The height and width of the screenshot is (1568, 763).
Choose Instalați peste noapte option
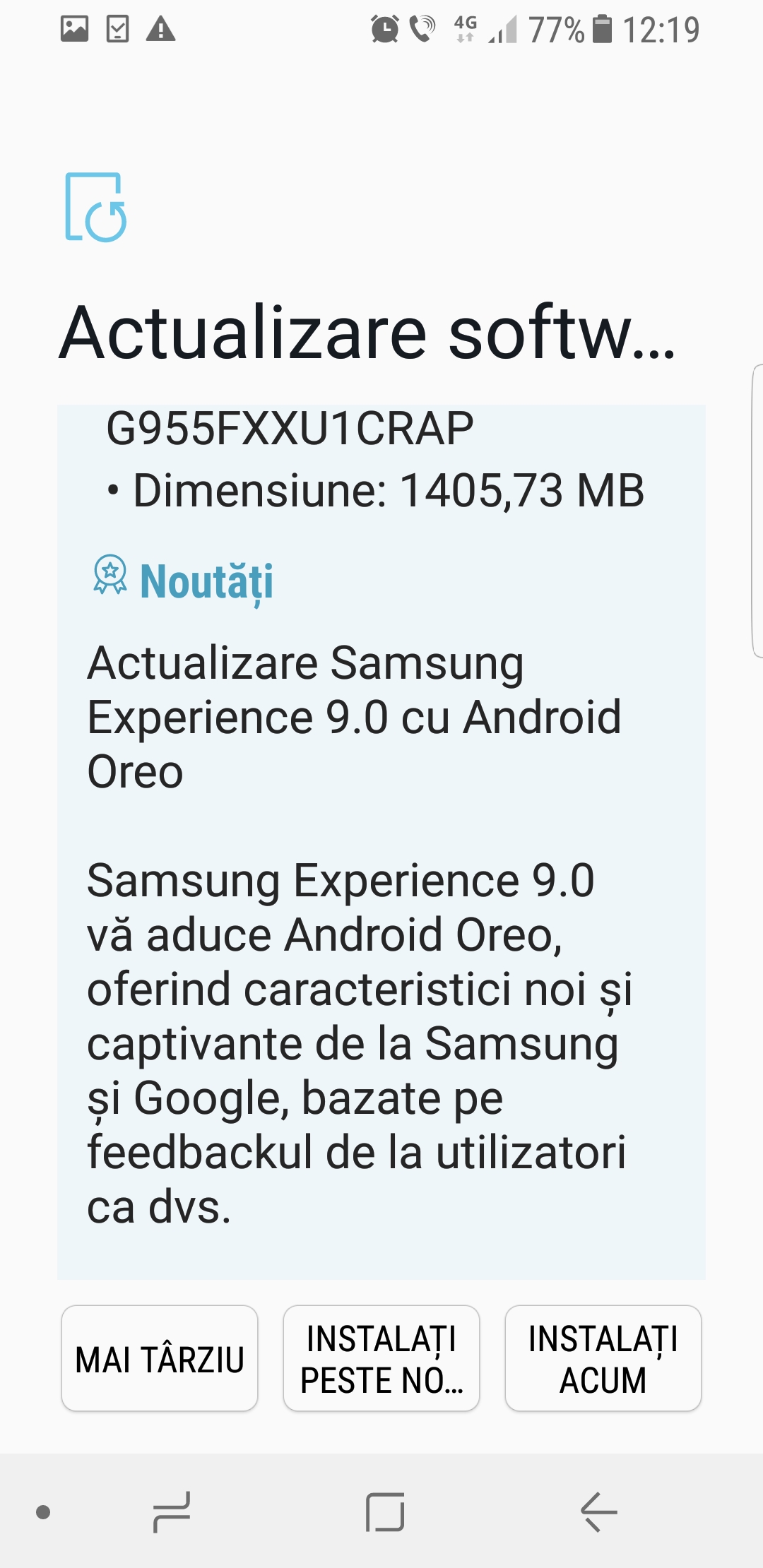click(x=381, y=1358)
